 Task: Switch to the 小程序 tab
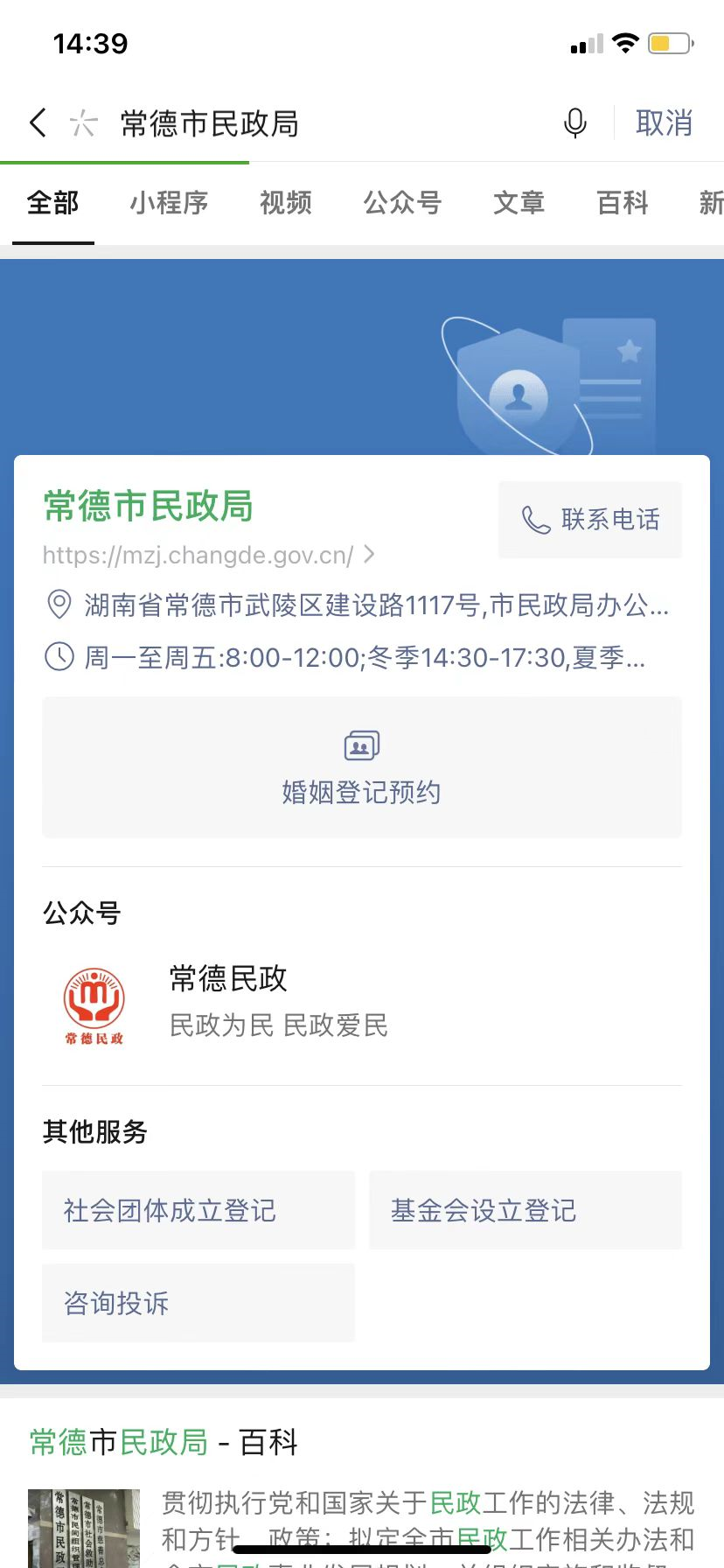pos(169,203)
